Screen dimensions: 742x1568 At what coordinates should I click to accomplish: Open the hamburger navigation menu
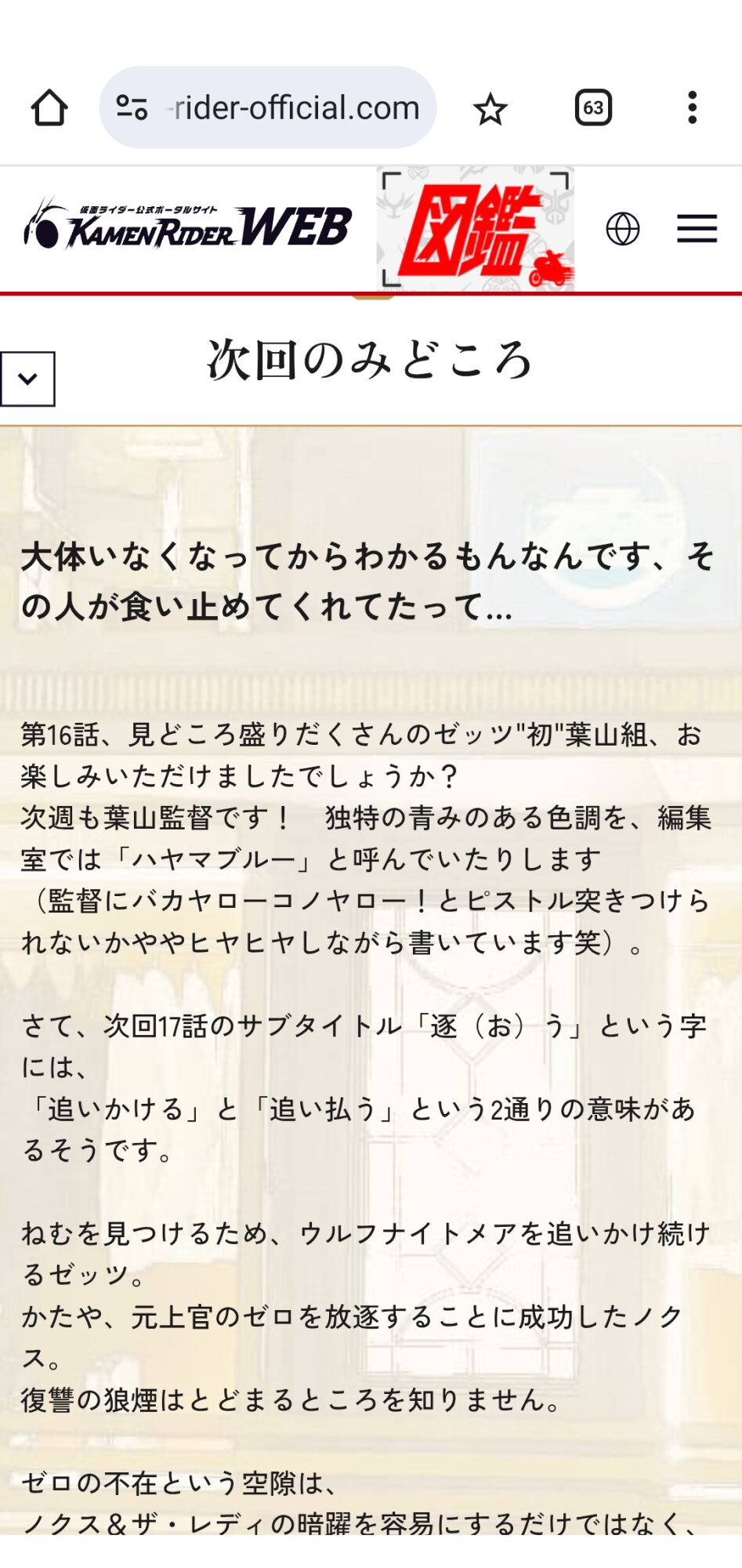[x=697, y=229]
